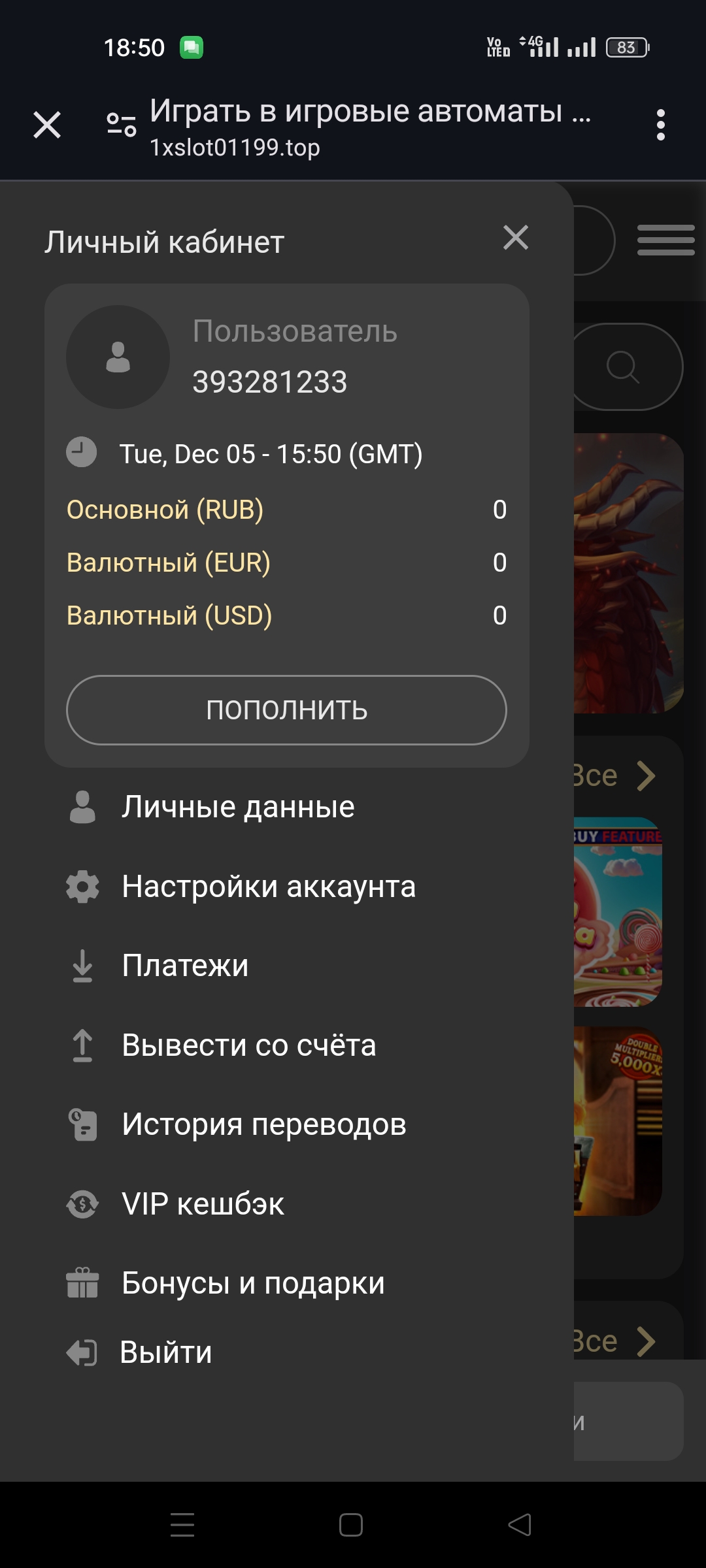Image resolution: width=706 pixels, height=1568 pixels.
Task: Close the Личный кабинет panel
Action: pos(516,238)
